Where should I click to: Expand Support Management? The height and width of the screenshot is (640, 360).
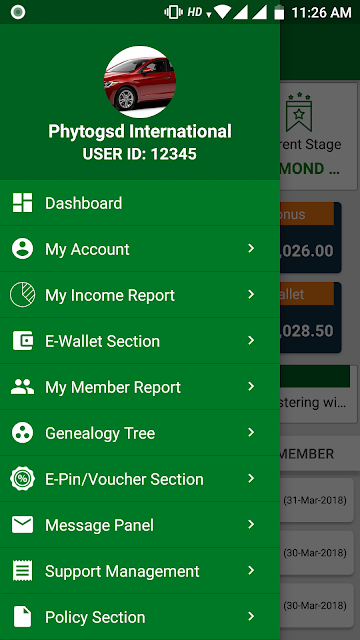[x=140, y=571]
